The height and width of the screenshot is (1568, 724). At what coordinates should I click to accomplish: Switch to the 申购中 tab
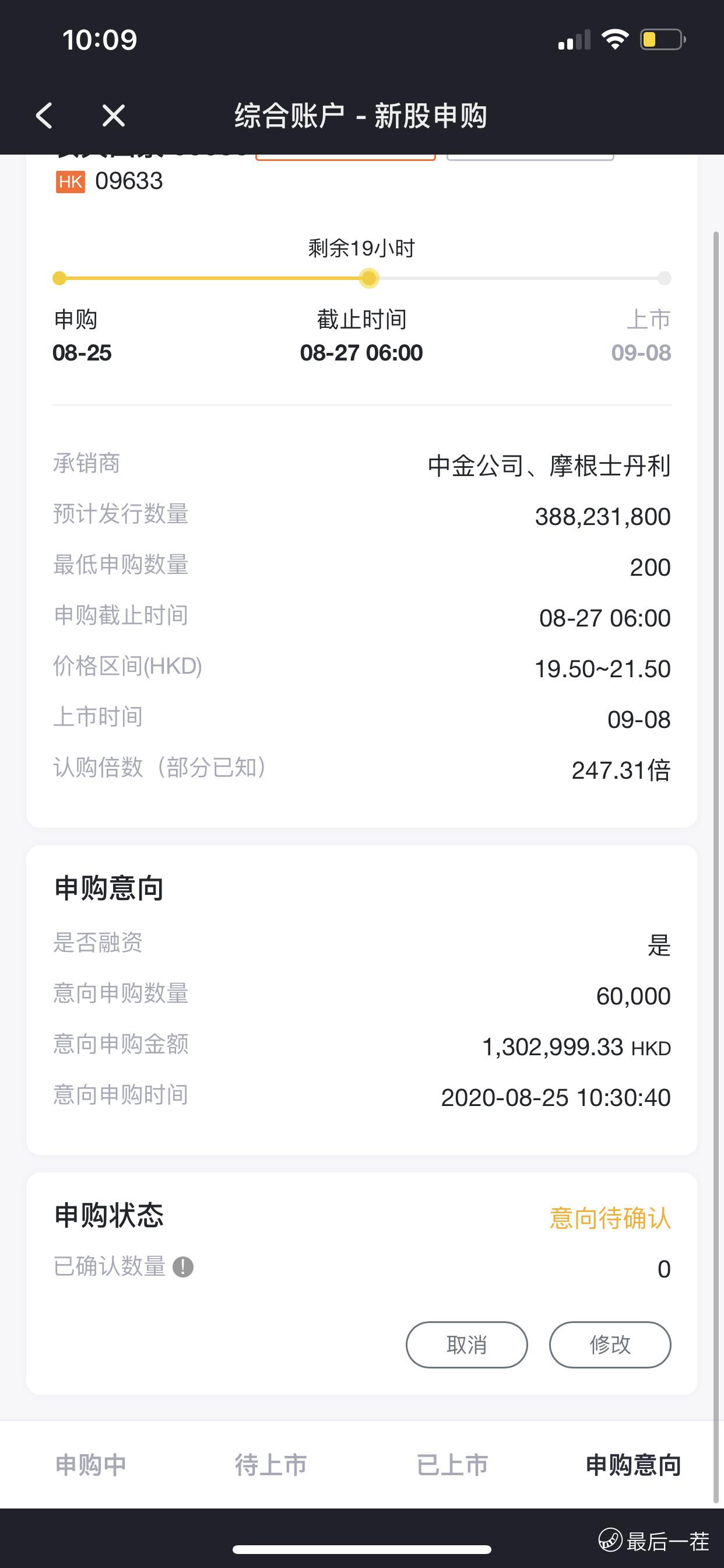91,1465
